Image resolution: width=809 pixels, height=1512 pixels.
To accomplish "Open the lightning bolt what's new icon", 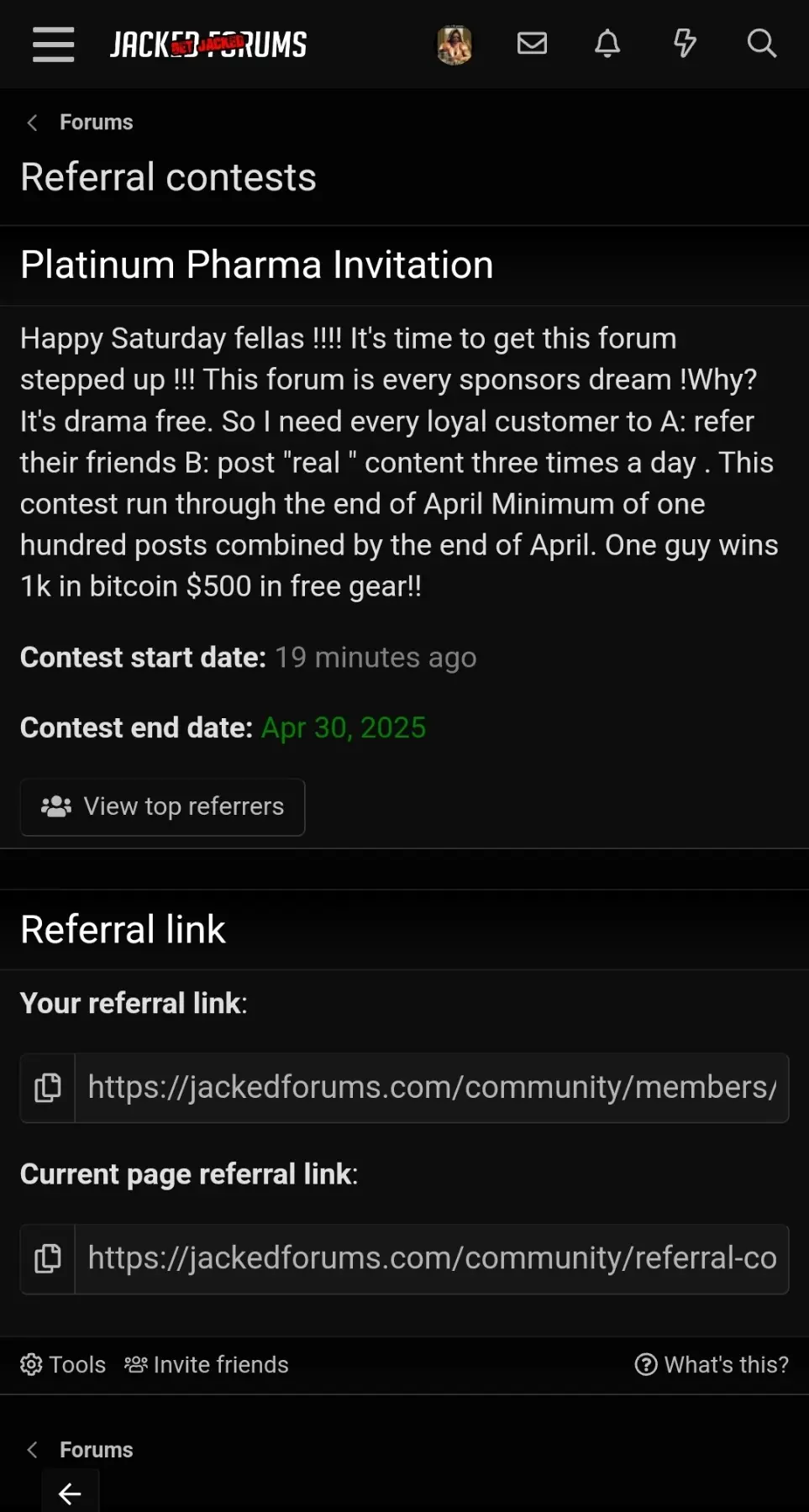I will coord(685,43).
